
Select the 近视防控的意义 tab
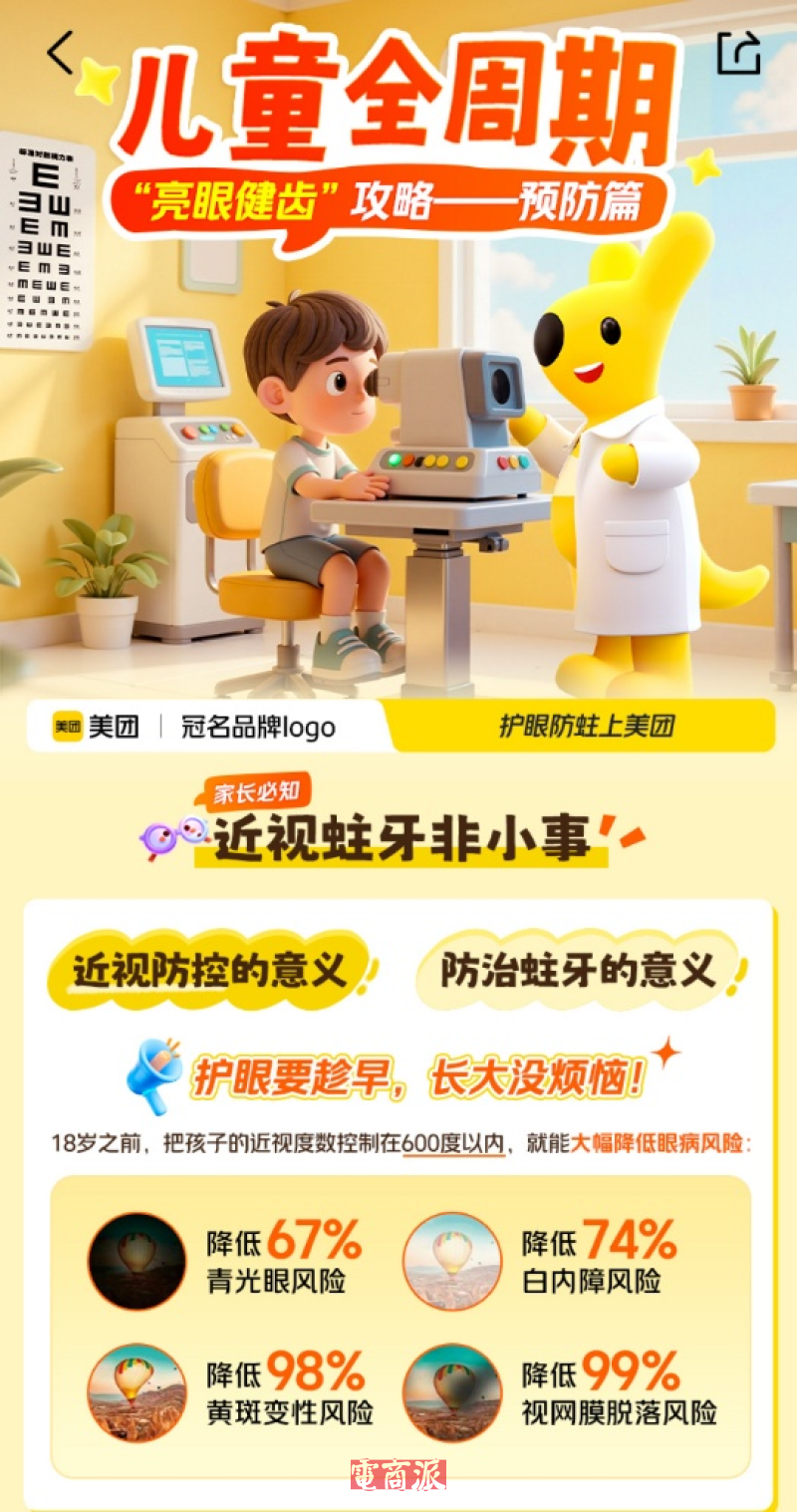pos(210,969)
